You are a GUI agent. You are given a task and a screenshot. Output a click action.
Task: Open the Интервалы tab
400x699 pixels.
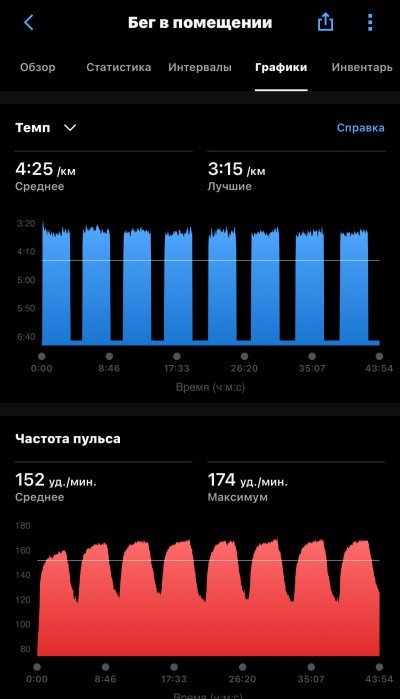pyautogui.click(x=200, y=67)
